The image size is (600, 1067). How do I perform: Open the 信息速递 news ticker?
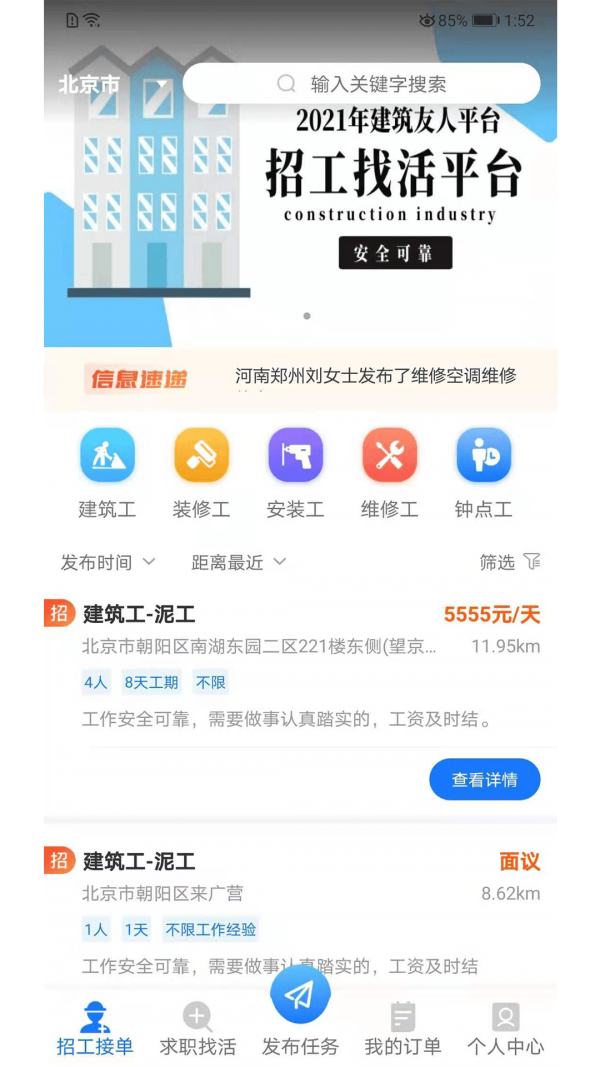300,378
